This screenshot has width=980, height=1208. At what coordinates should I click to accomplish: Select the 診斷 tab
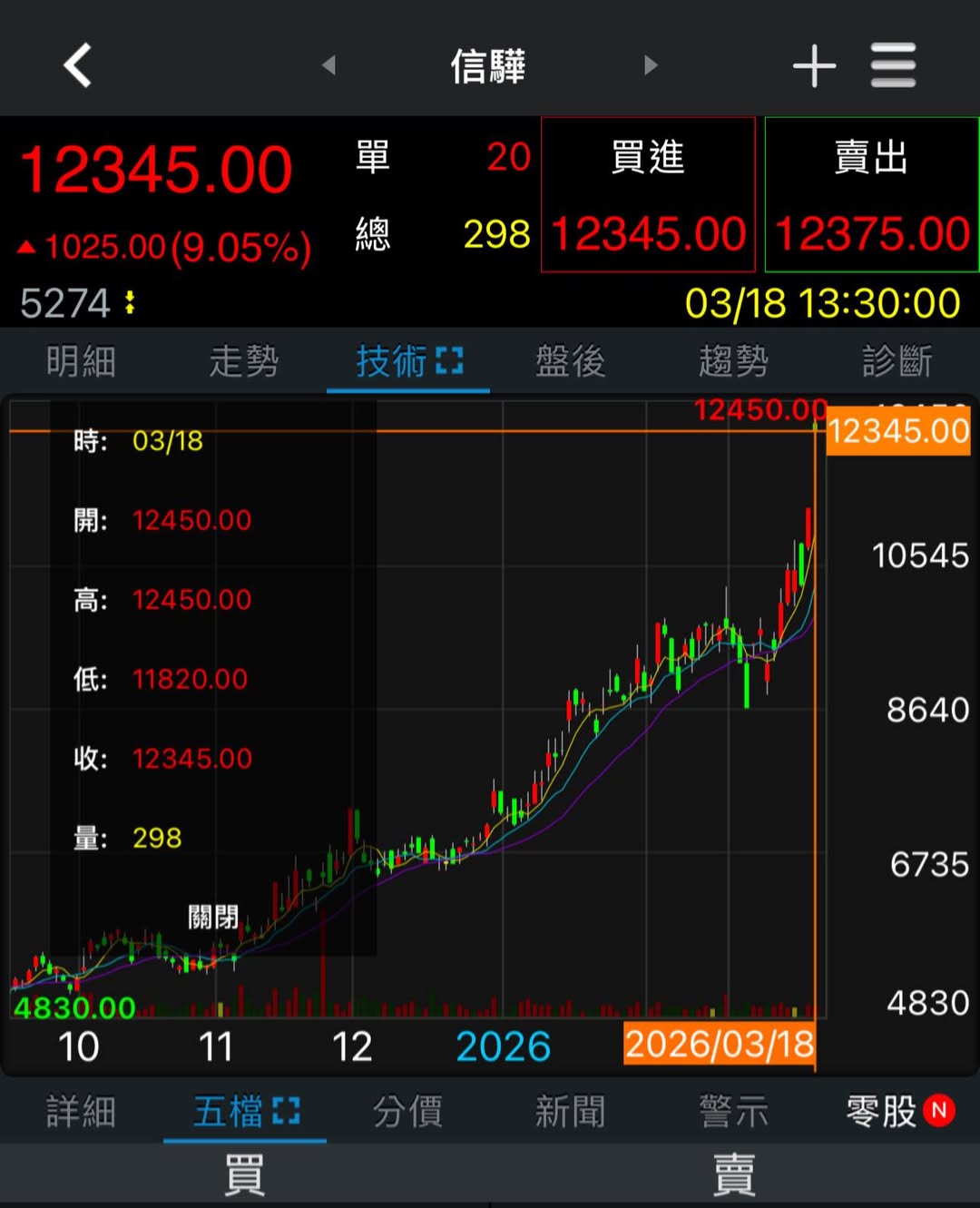pos(897,361)
